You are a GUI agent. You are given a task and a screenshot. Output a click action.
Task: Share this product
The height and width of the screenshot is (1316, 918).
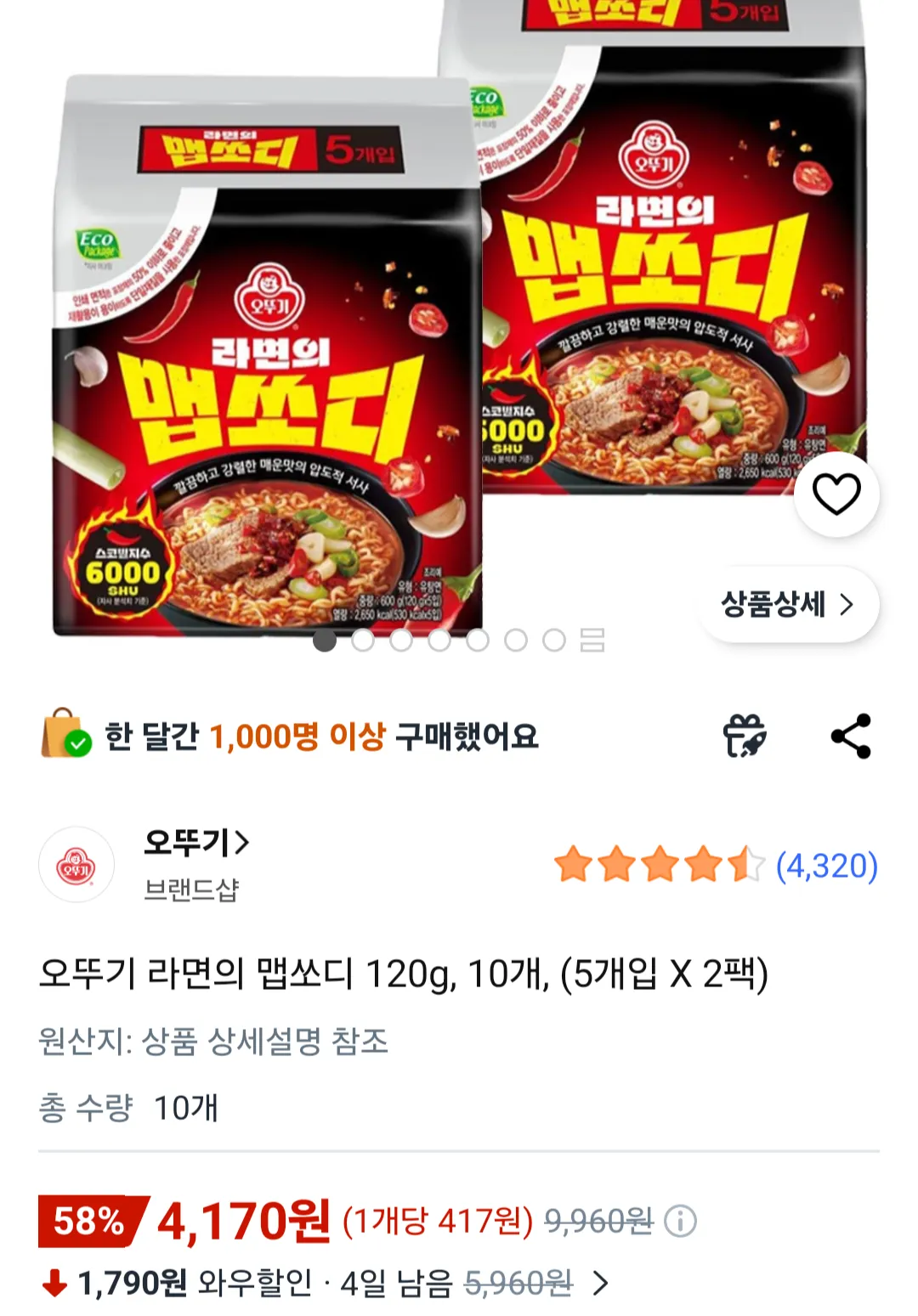pyautogui.click(x=851, y=736)
